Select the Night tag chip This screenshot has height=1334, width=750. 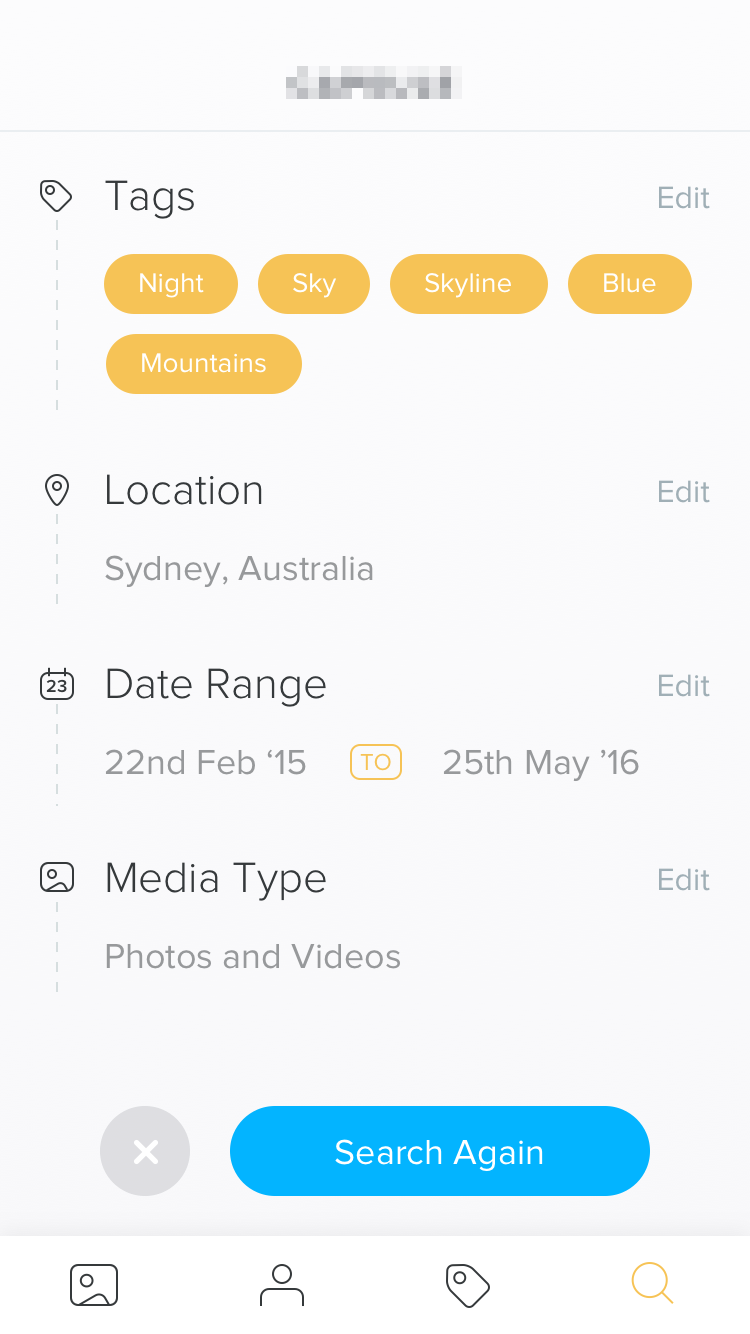click(x=171, y=284)
